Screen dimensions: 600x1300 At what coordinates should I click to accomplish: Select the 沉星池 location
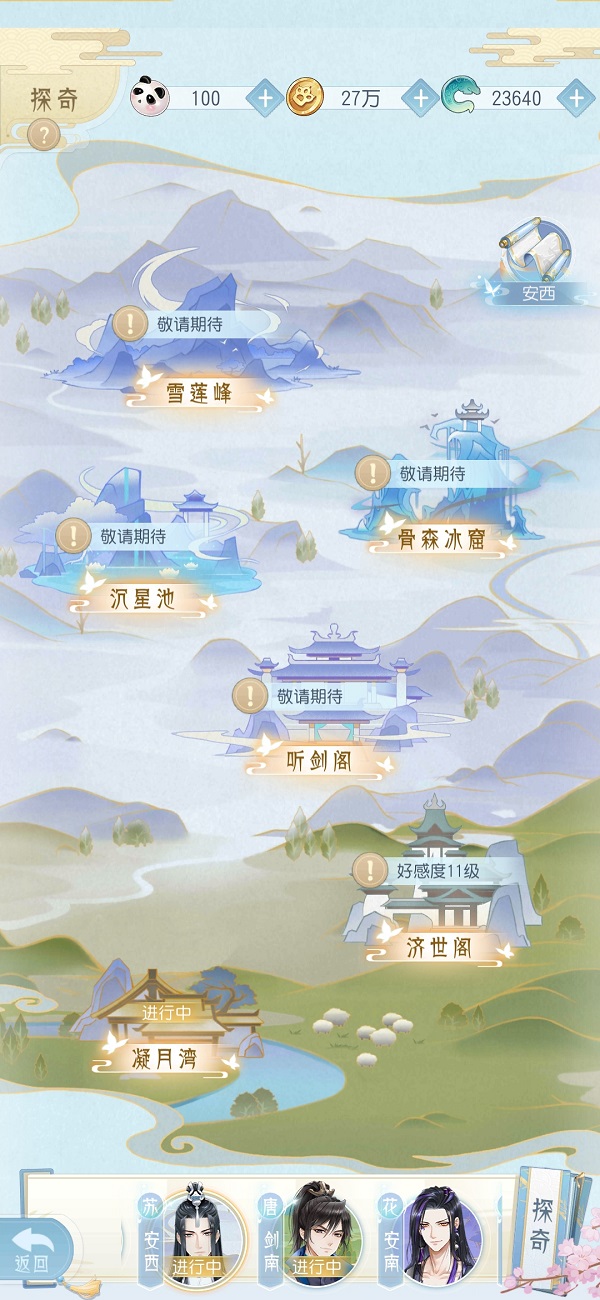click(x=141, y=599)
